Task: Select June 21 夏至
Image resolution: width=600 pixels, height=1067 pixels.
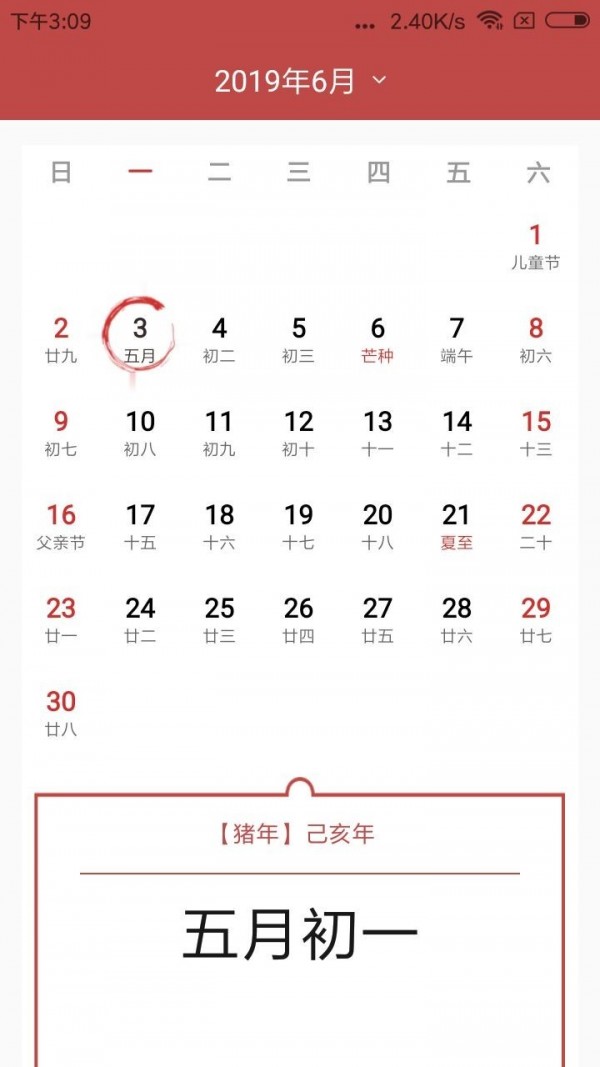Action: point(457,527)
